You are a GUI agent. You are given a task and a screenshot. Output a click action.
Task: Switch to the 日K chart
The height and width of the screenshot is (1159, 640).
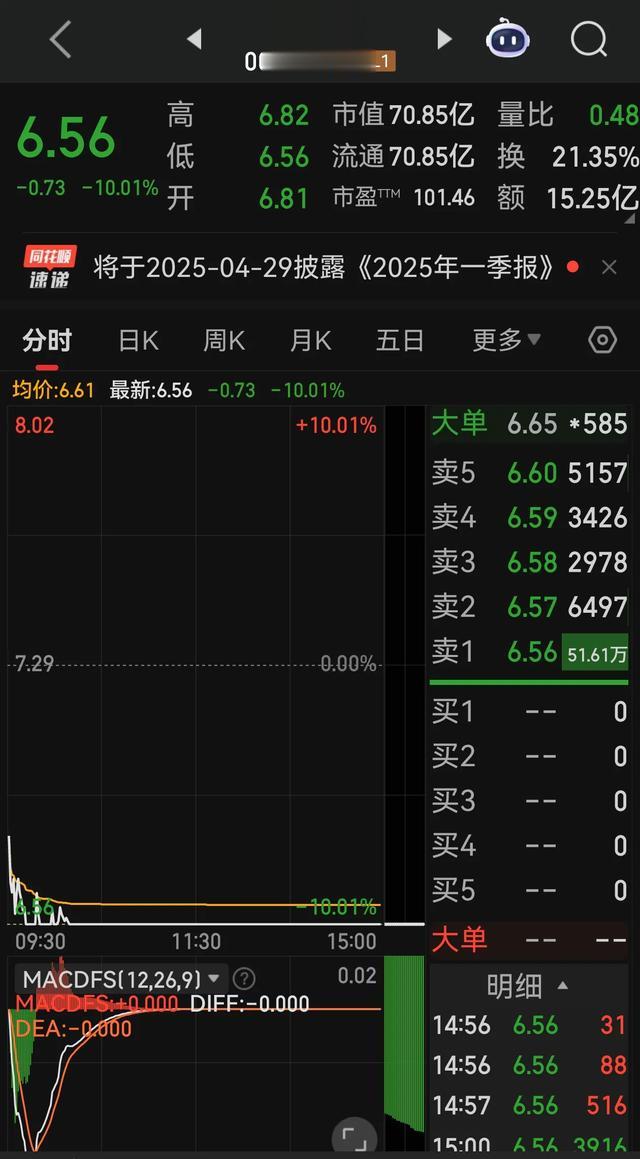coord(138,341)
